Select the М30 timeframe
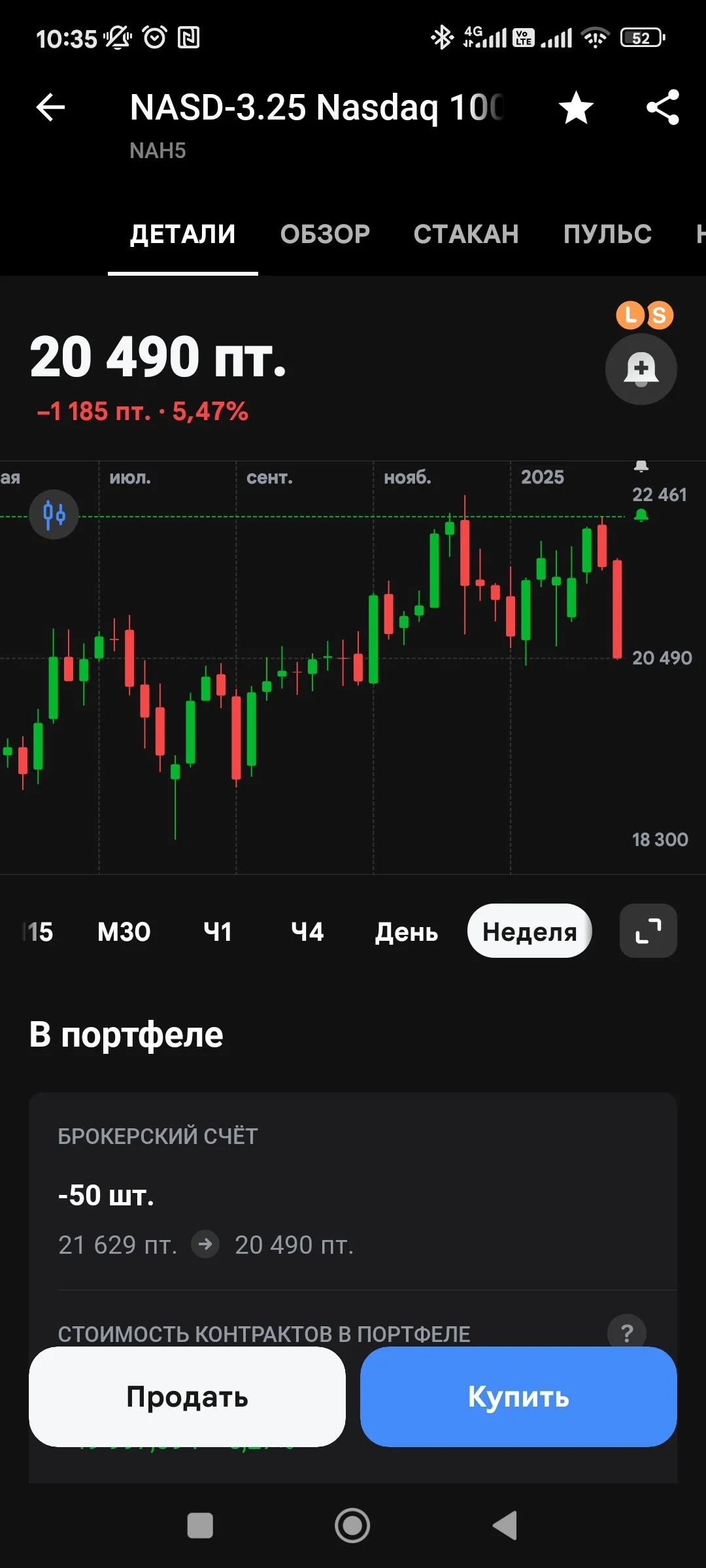The height and width of the screenshot is (1568, 706). click(124, 932)
